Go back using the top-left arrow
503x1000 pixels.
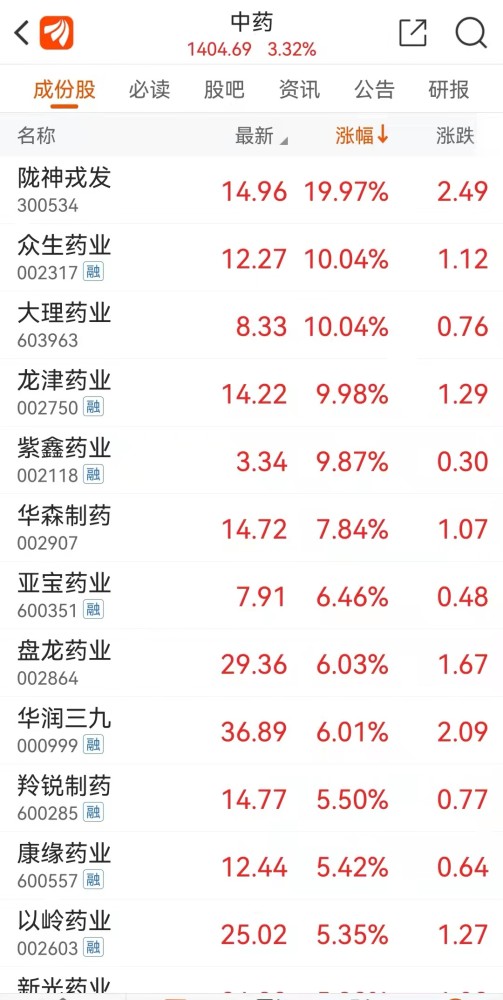pyautogui.click(x=22, y=33)
